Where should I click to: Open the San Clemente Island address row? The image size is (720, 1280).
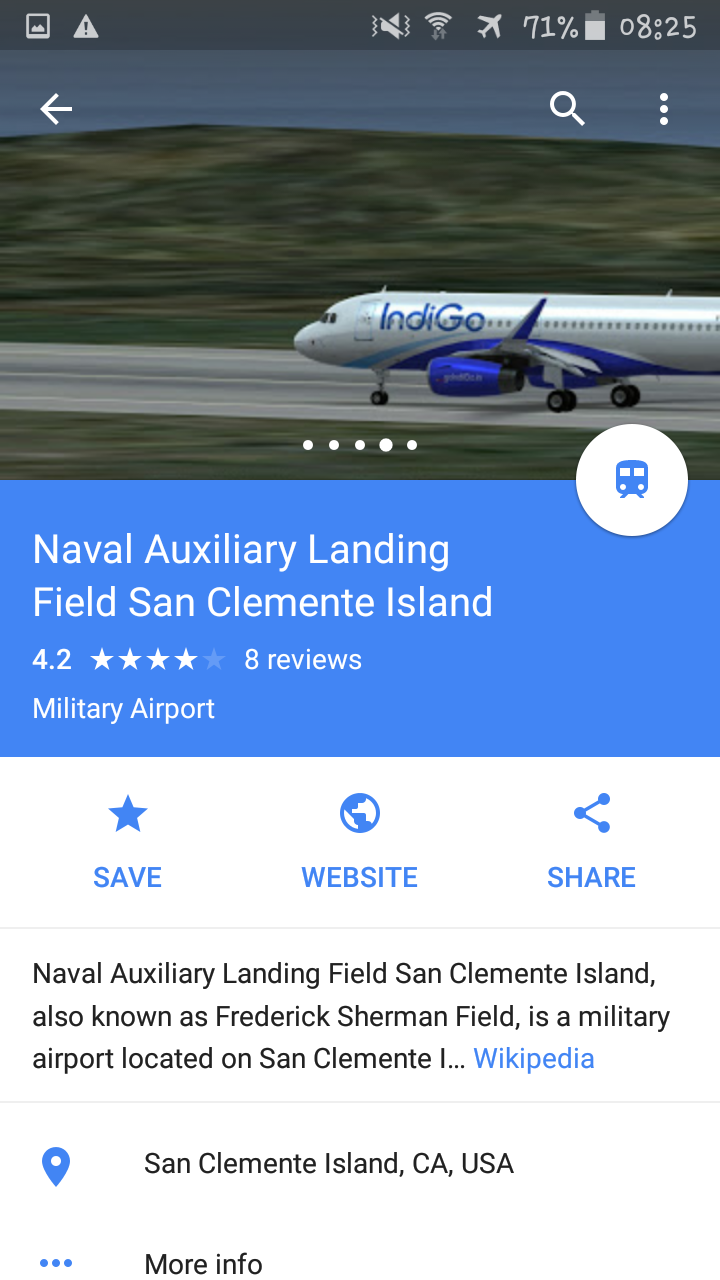click(360, 1164)
